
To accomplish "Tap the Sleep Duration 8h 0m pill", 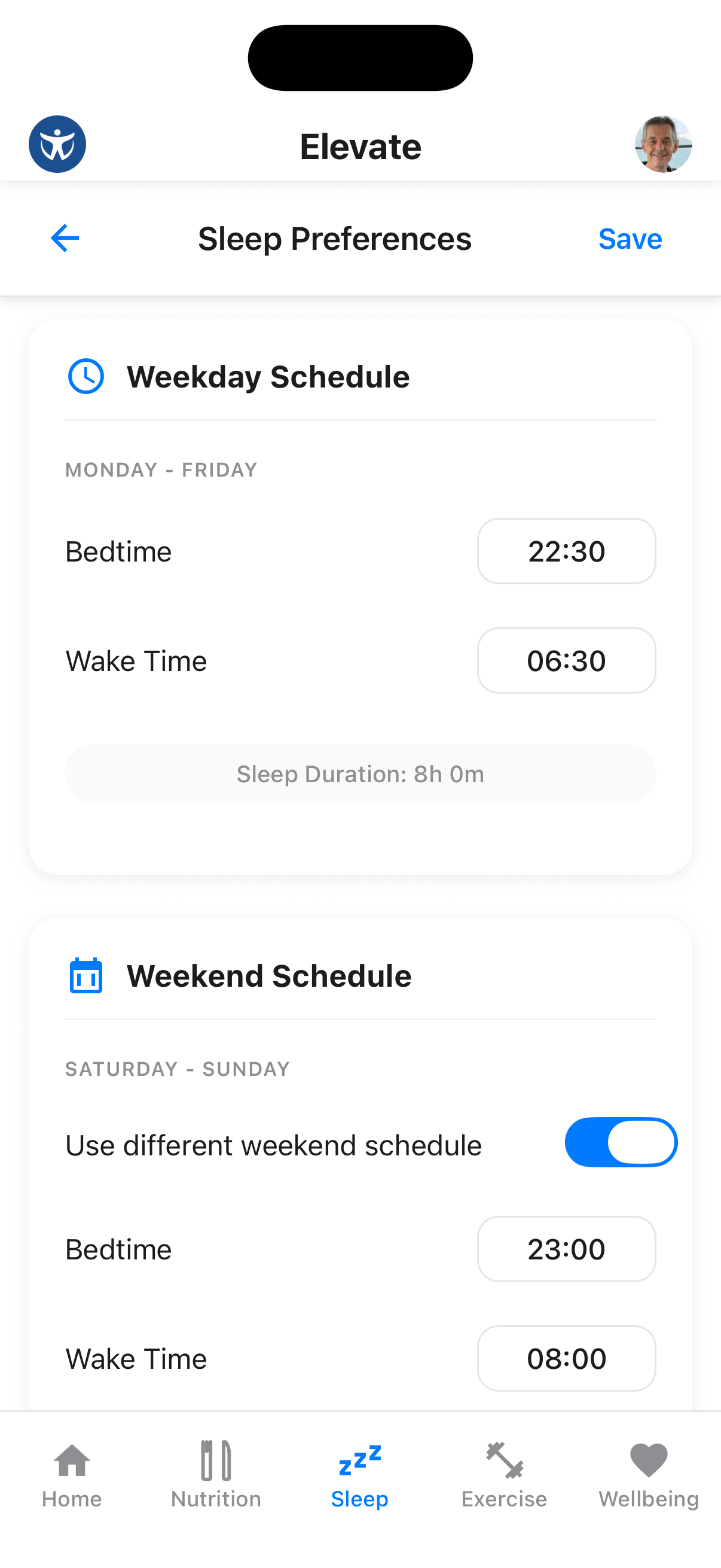I will pos(360,774).
